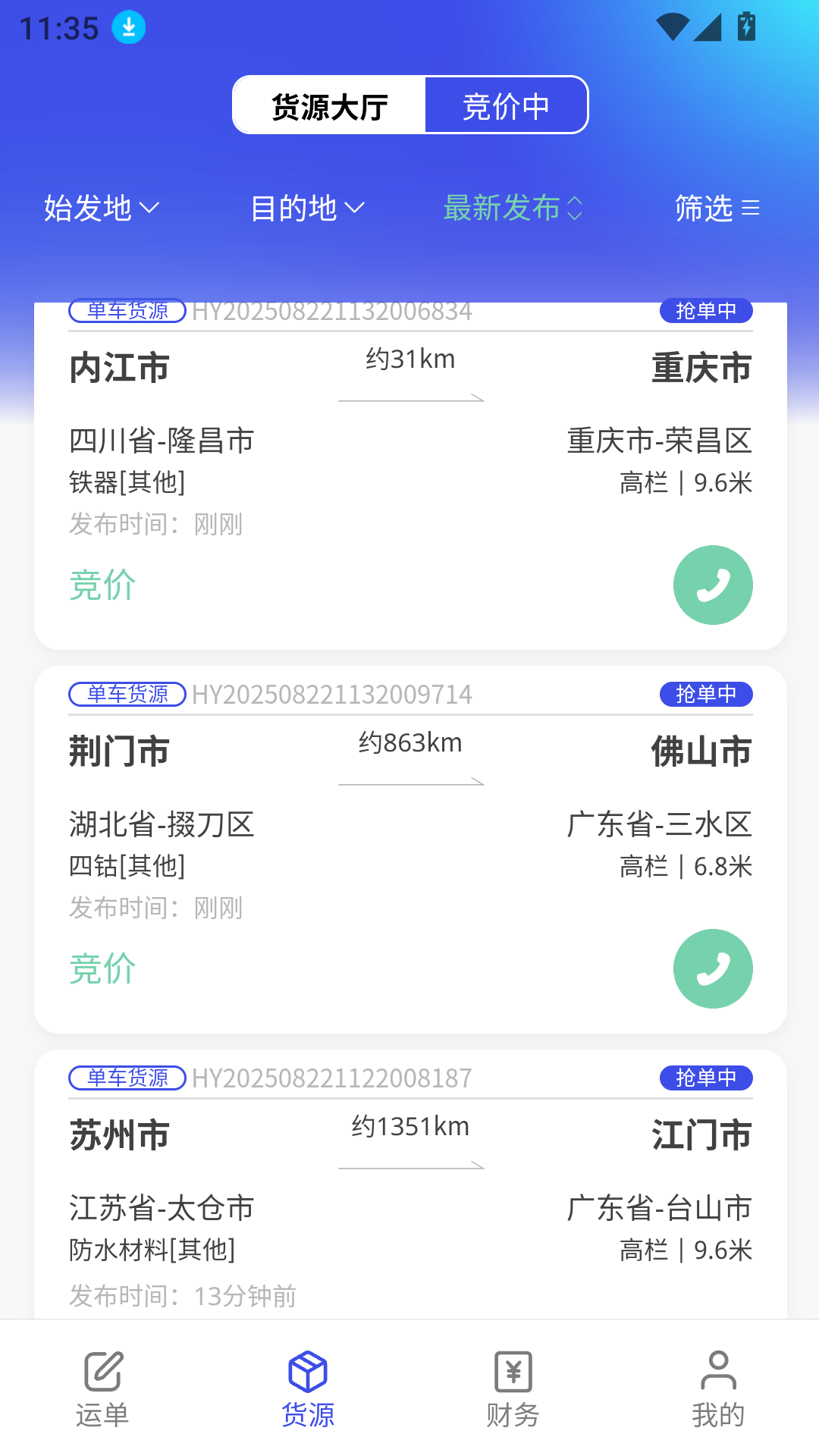The width and height of the screenshot is (819, 1456).
Task: Switch to the 竞价中 tab
Action: [x=506, y=105]
